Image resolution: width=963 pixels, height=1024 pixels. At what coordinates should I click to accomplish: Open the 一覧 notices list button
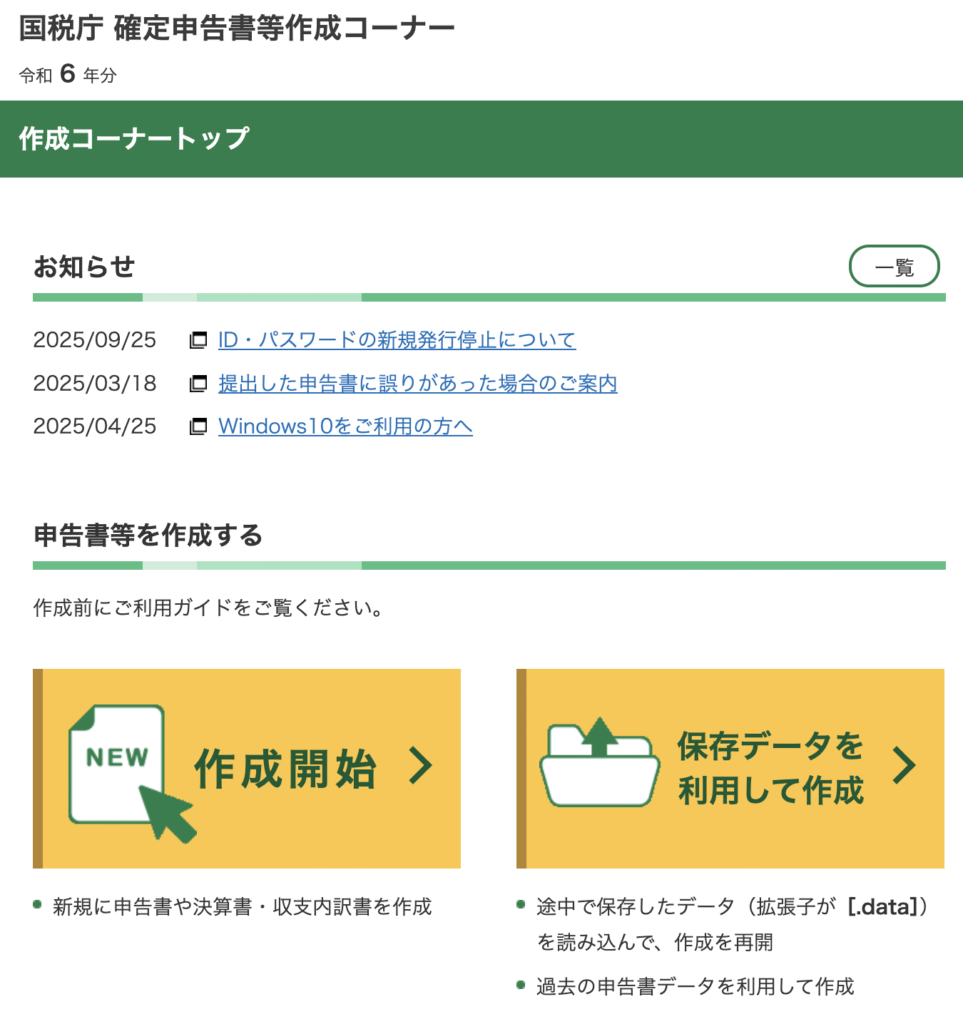coord(893,267)
